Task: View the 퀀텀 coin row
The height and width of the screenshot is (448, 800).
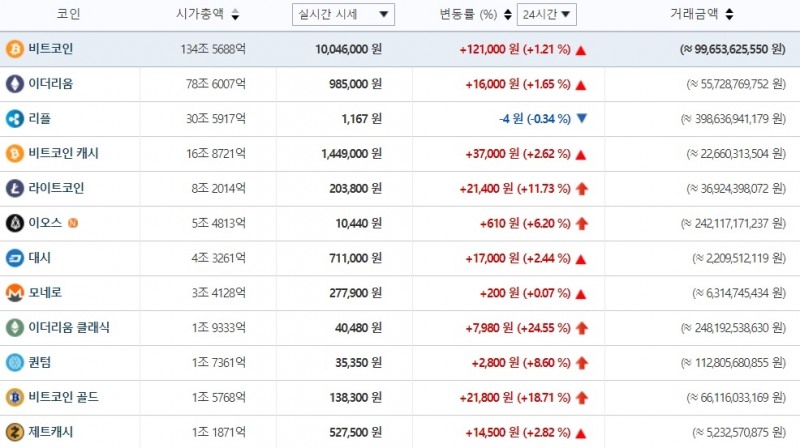Action: pos(40,363)
